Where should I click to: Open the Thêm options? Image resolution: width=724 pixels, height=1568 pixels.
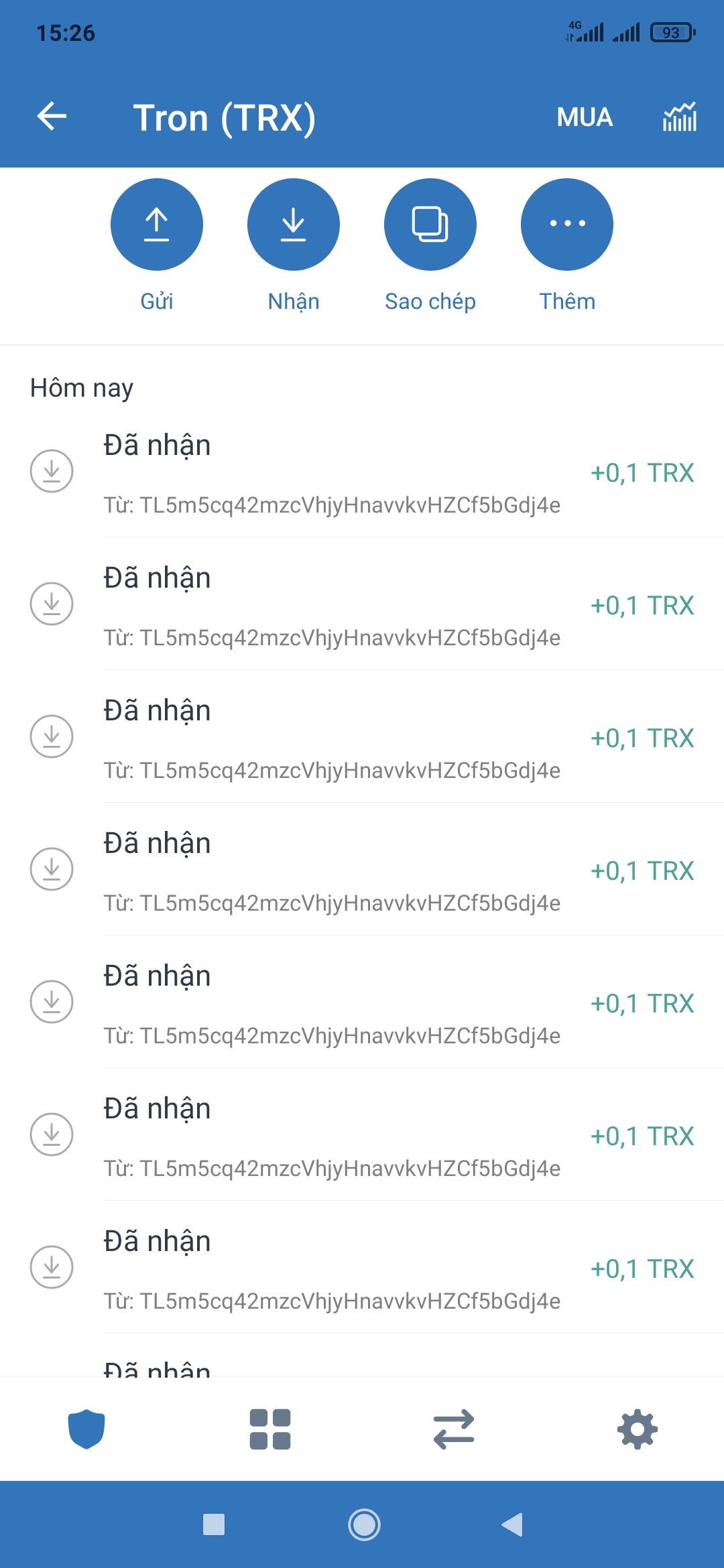click(567, 225)
